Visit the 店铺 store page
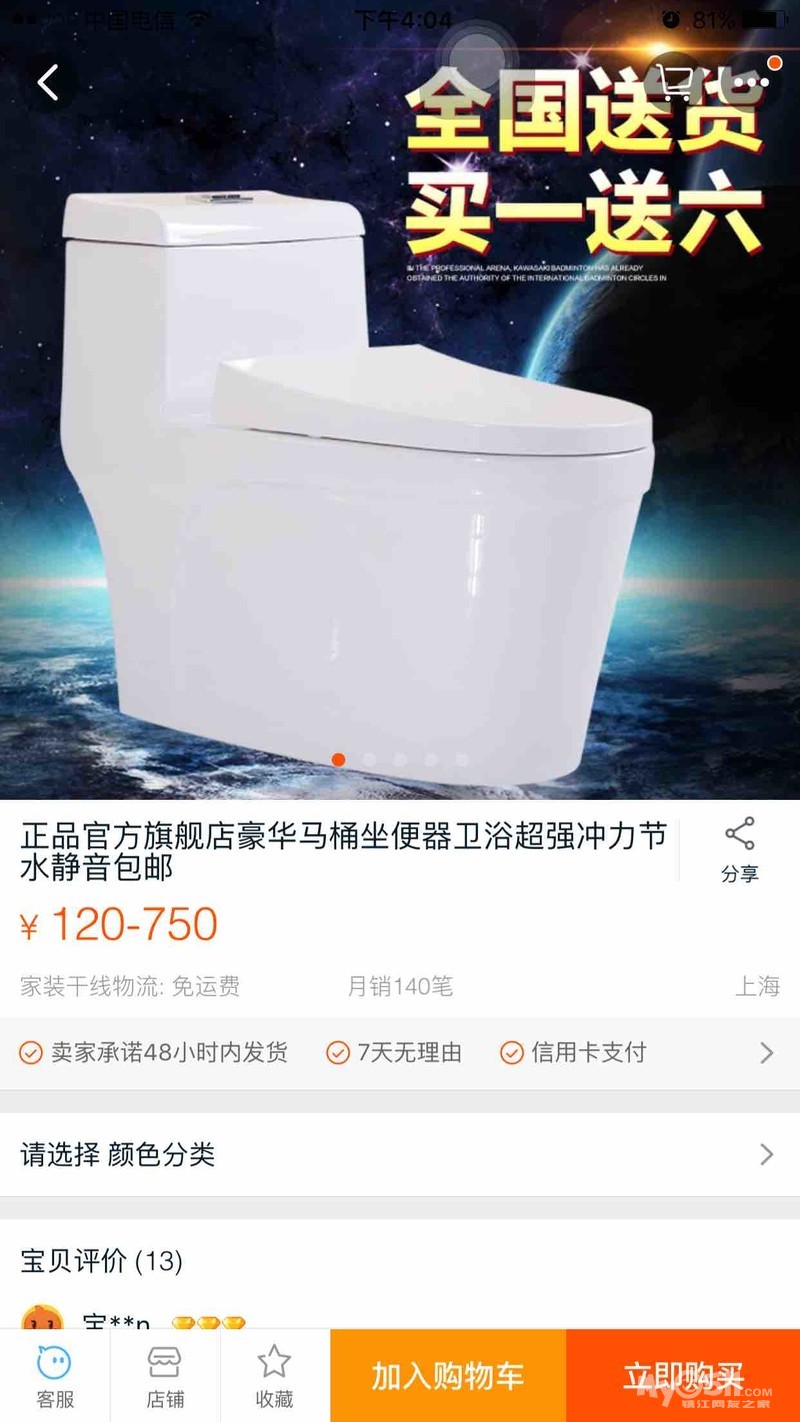 tap(165, 1376)
